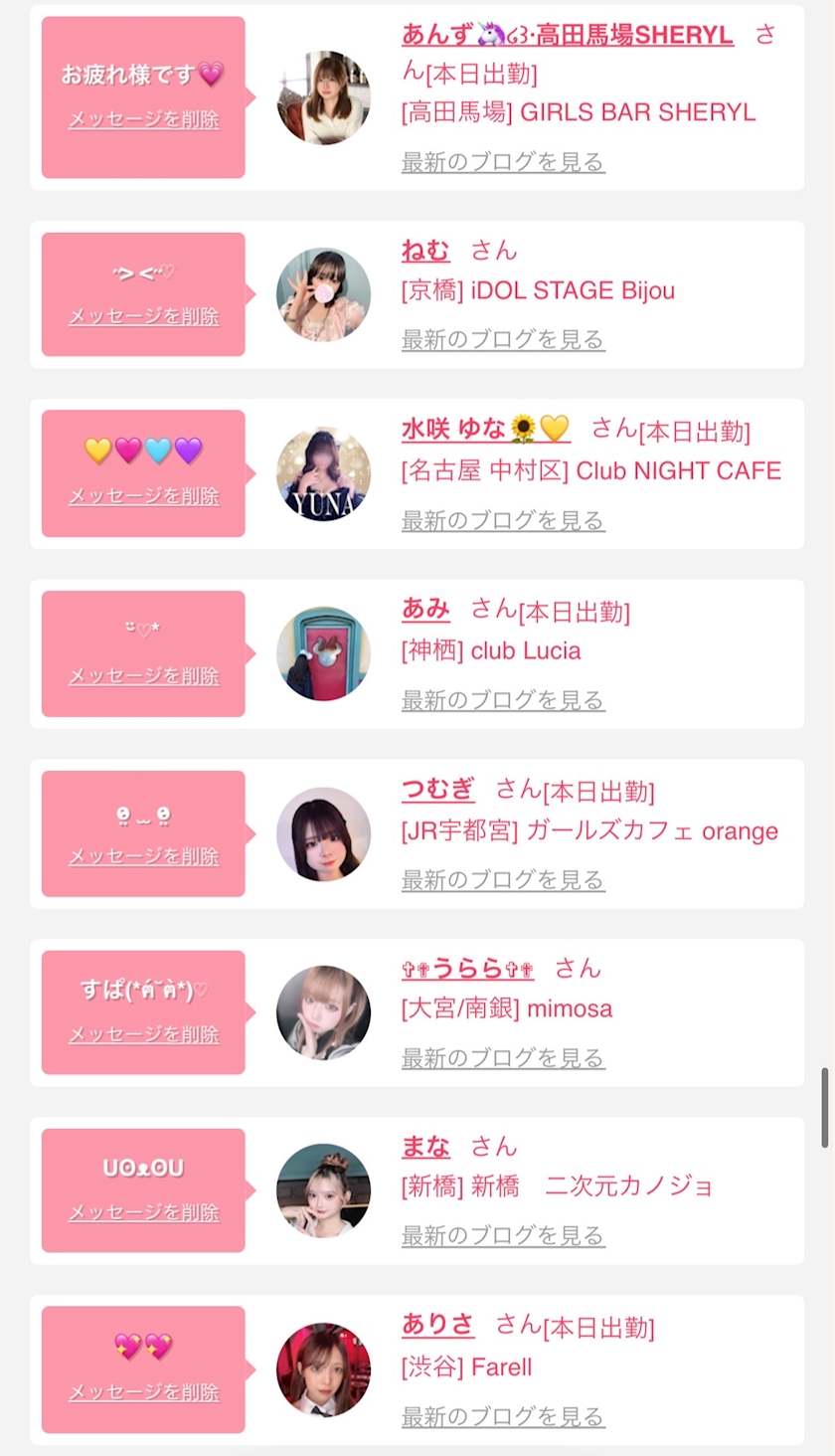The width and height of the screenshot is (835, 1456).
Task: Delete the message sent to まな
Action: tap(144, 1212)
